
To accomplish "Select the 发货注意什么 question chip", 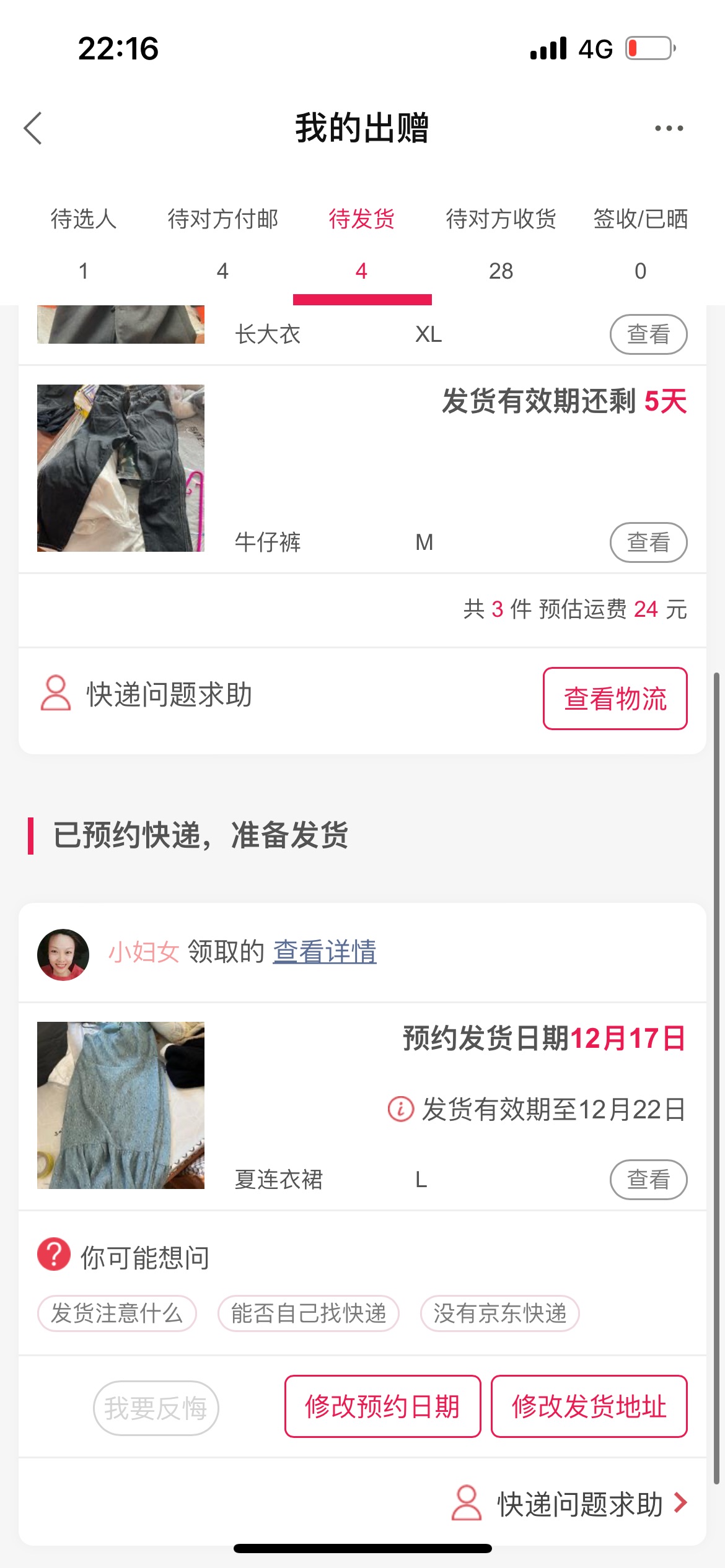I will tap(117, 1313).
